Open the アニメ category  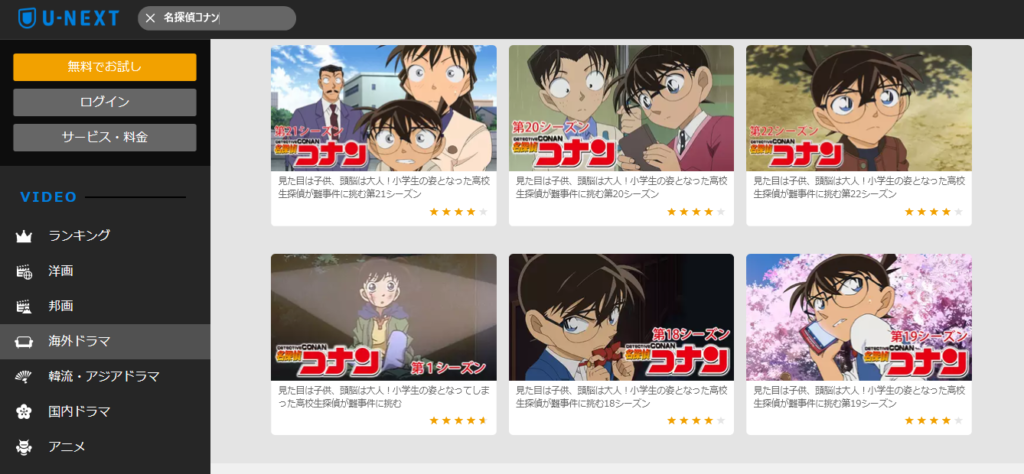[68, 447]
